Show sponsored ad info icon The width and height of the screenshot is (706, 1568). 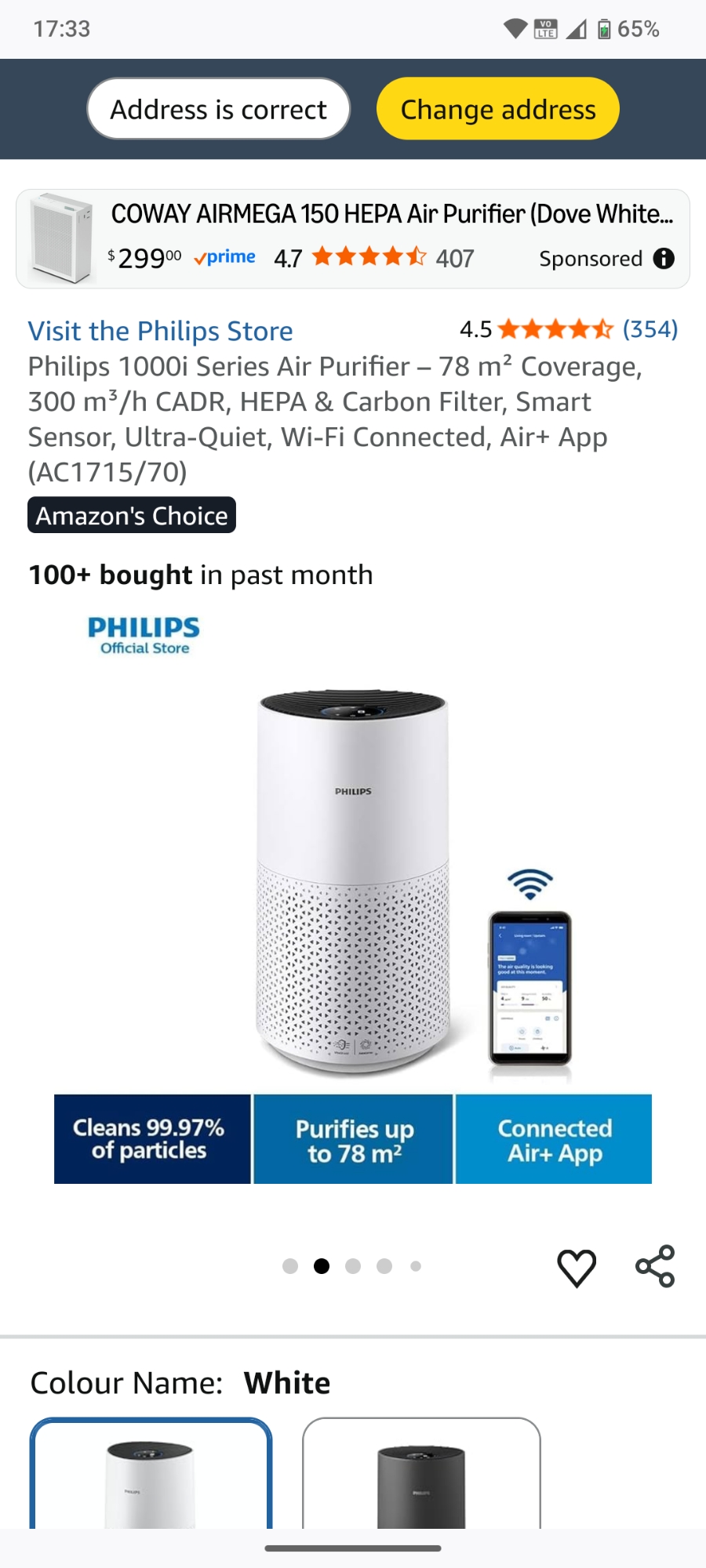[x=664, y=259]
